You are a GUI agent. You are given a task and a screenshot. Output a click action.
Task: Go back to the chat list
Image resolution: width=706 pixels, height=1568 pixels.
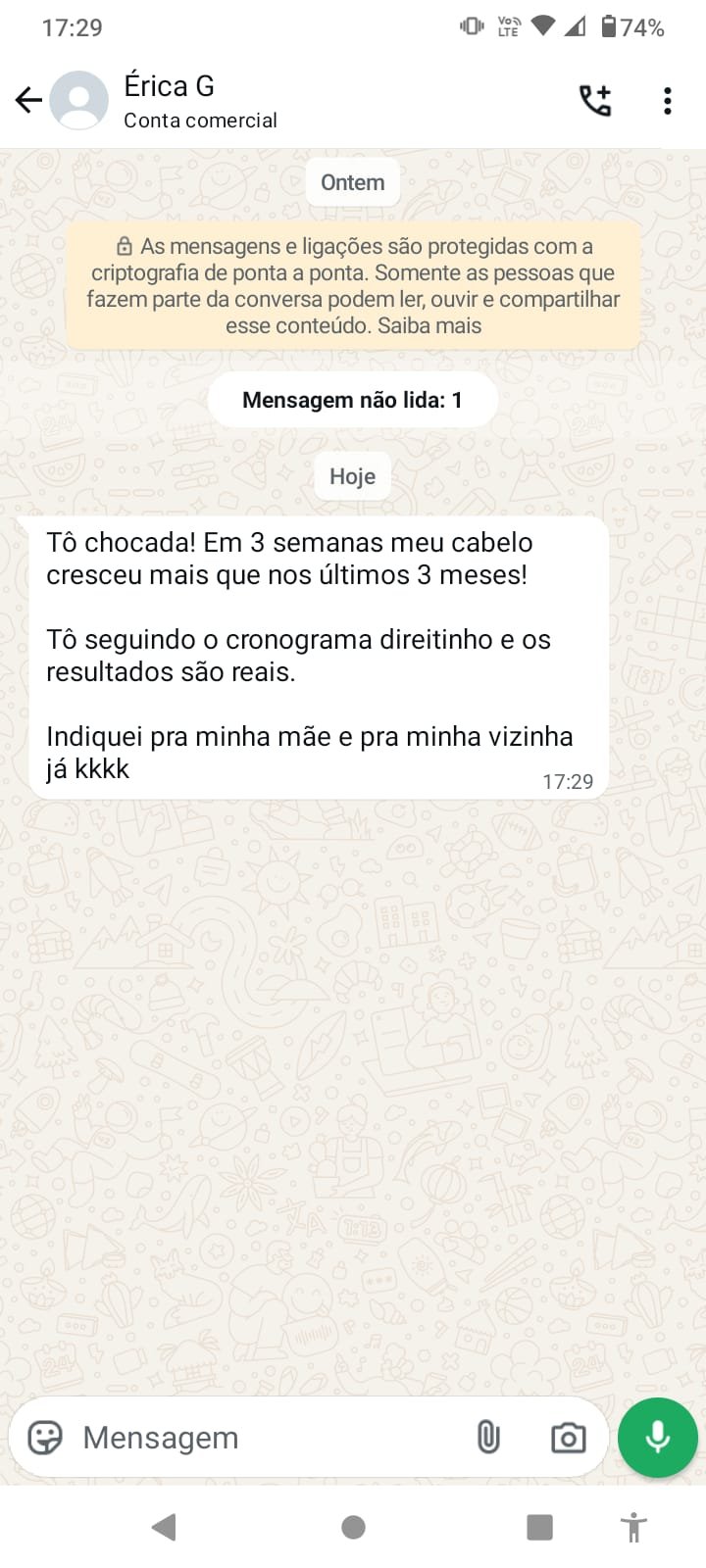(28, 100)
